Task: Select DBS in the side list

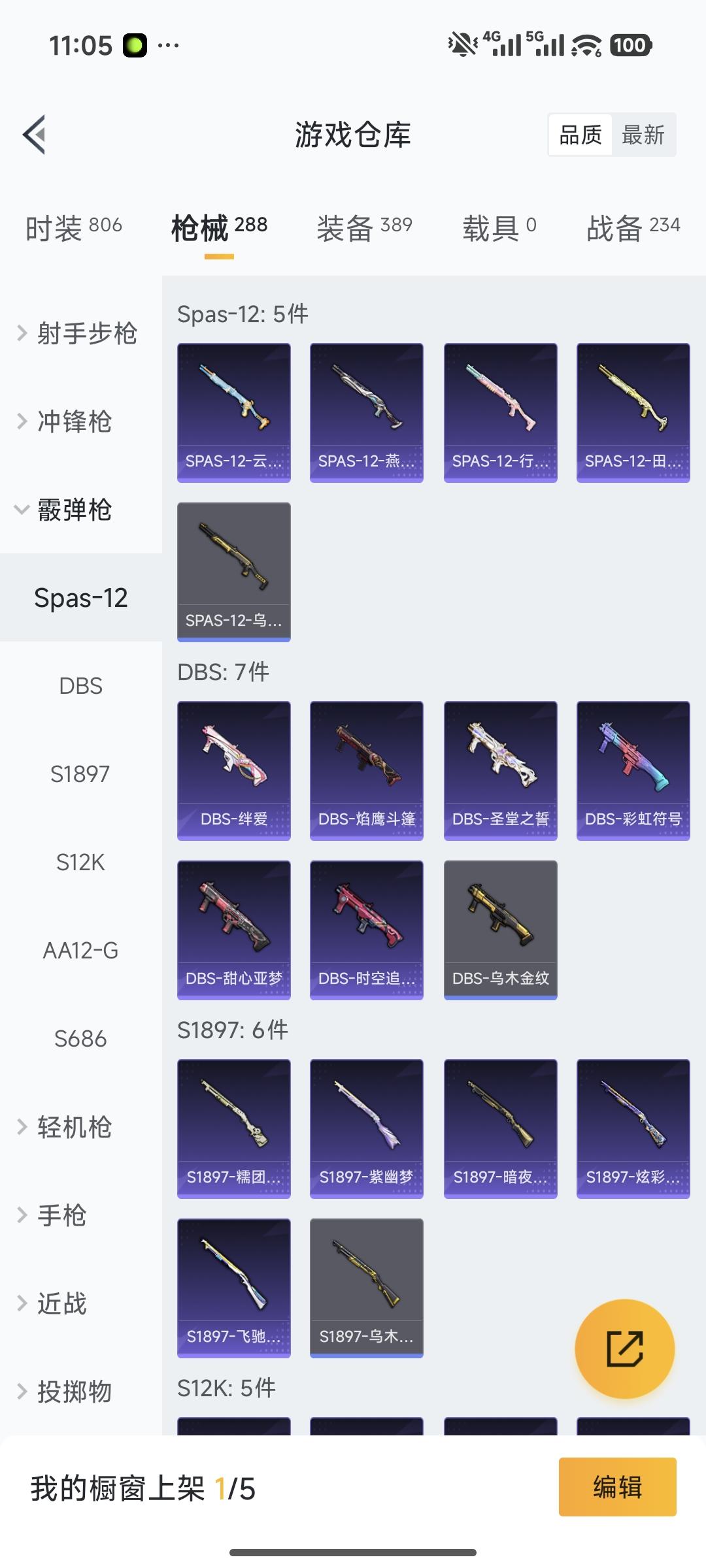Action: coord(80,686)
